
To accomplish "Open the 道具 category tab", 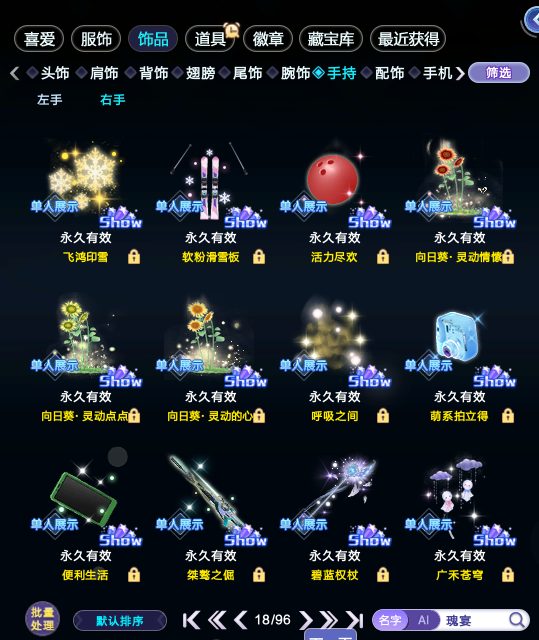I will coord(210,39).
